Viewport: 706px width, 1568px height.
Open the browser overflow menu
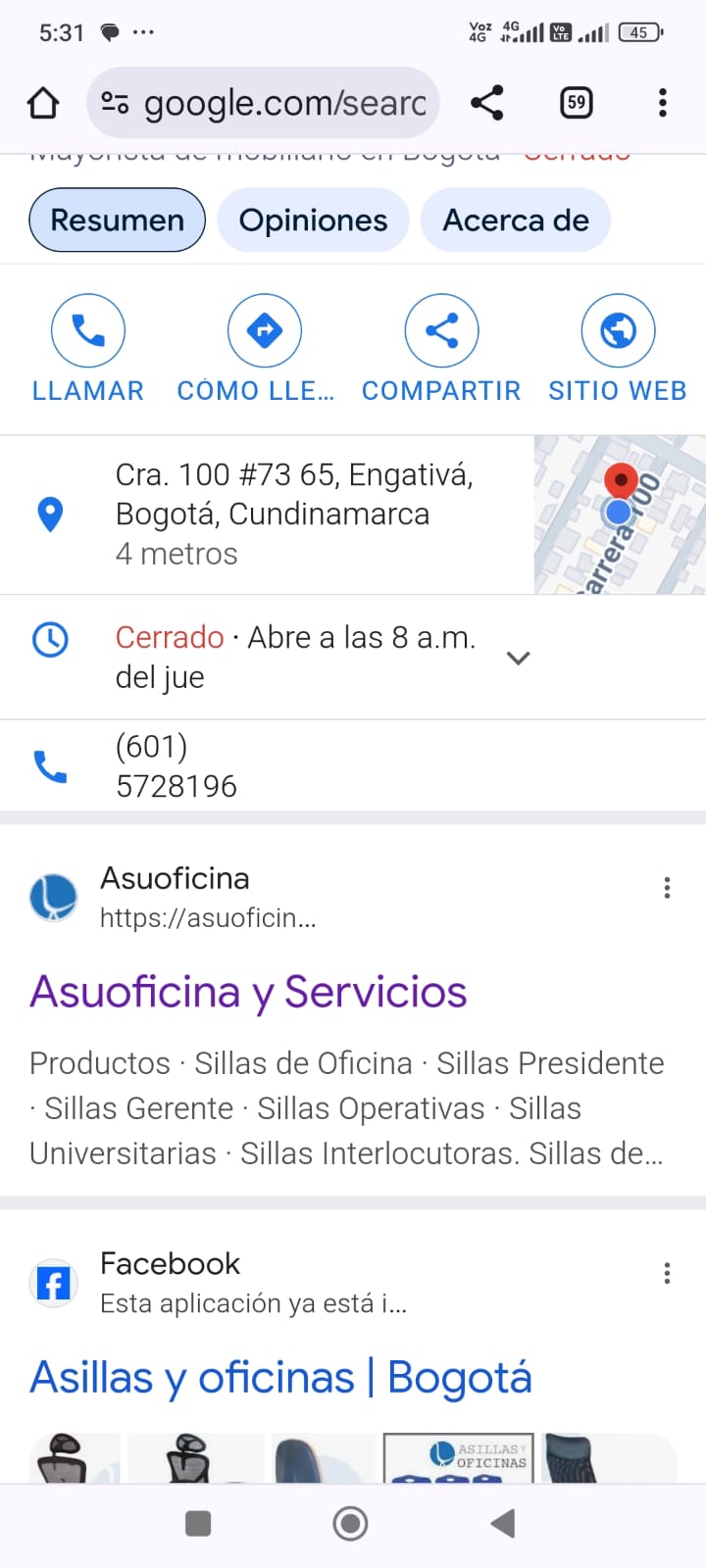[663, 103]
